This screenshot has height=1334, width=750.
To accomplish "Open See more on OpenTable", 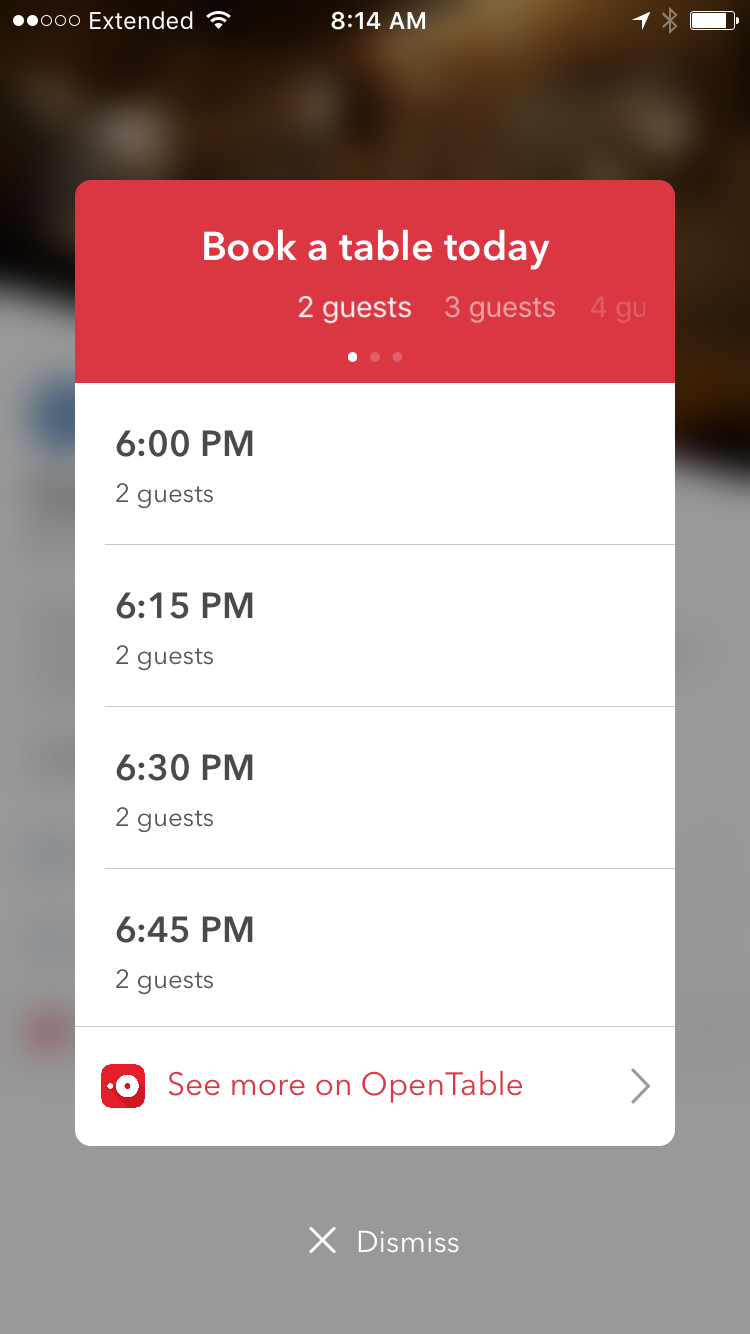I will coord(375,1086).
